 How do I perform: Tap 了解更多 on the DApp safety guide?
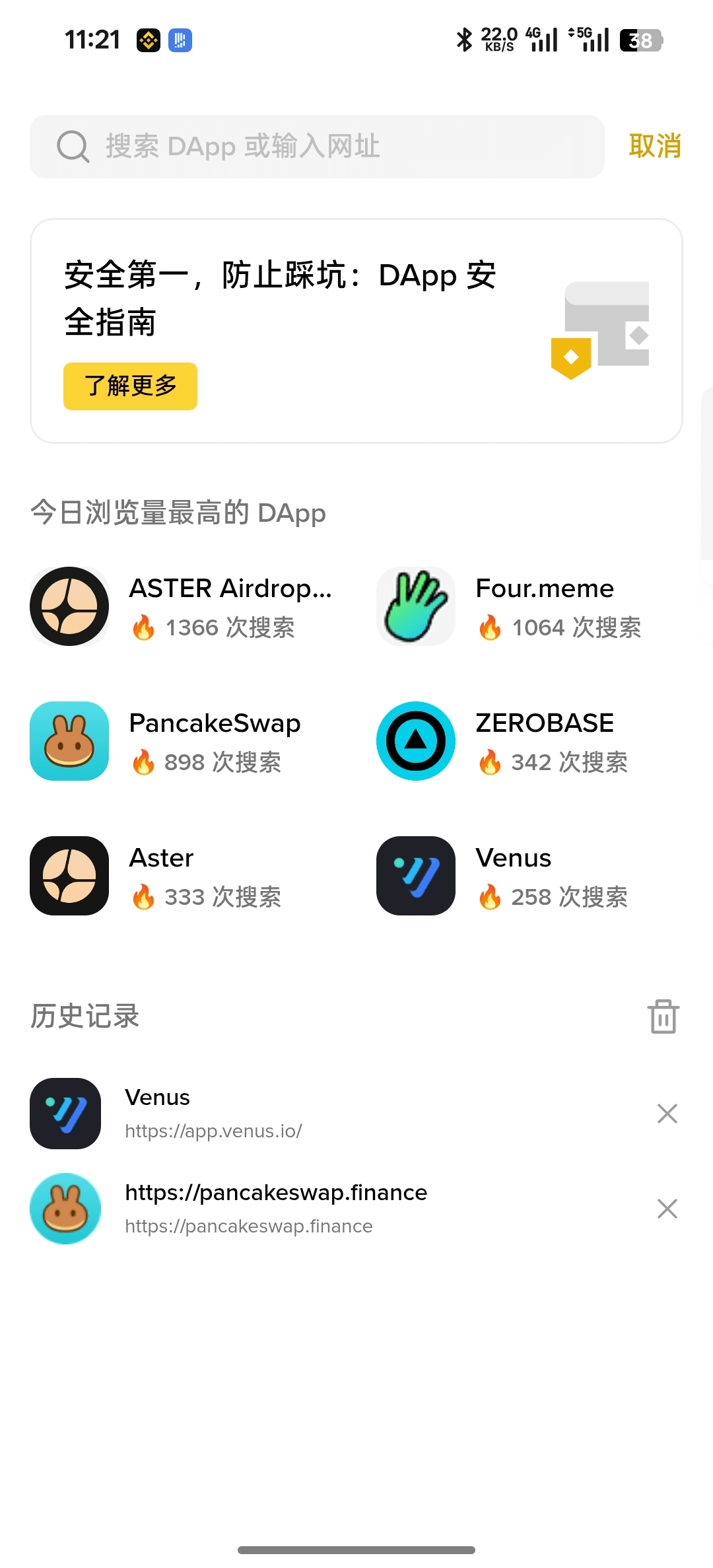click(130, 386)
